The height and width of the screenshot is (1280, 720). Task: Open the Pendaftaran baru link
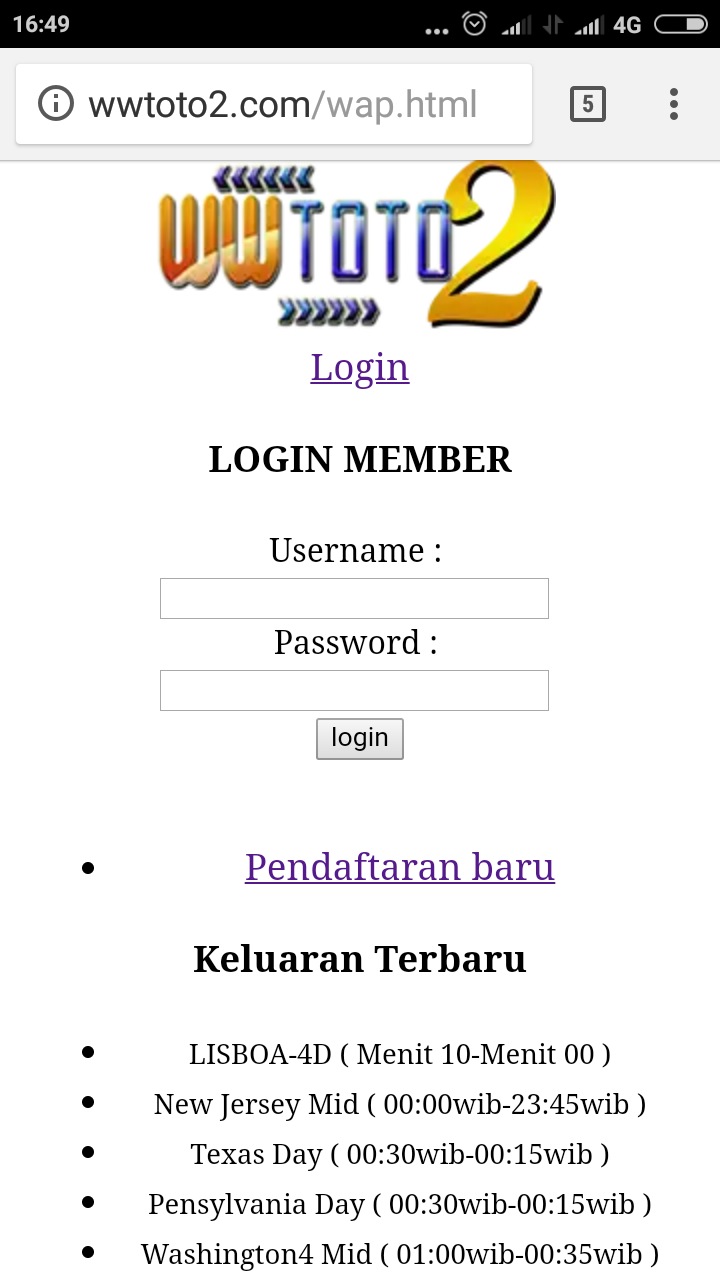point(400,866)
